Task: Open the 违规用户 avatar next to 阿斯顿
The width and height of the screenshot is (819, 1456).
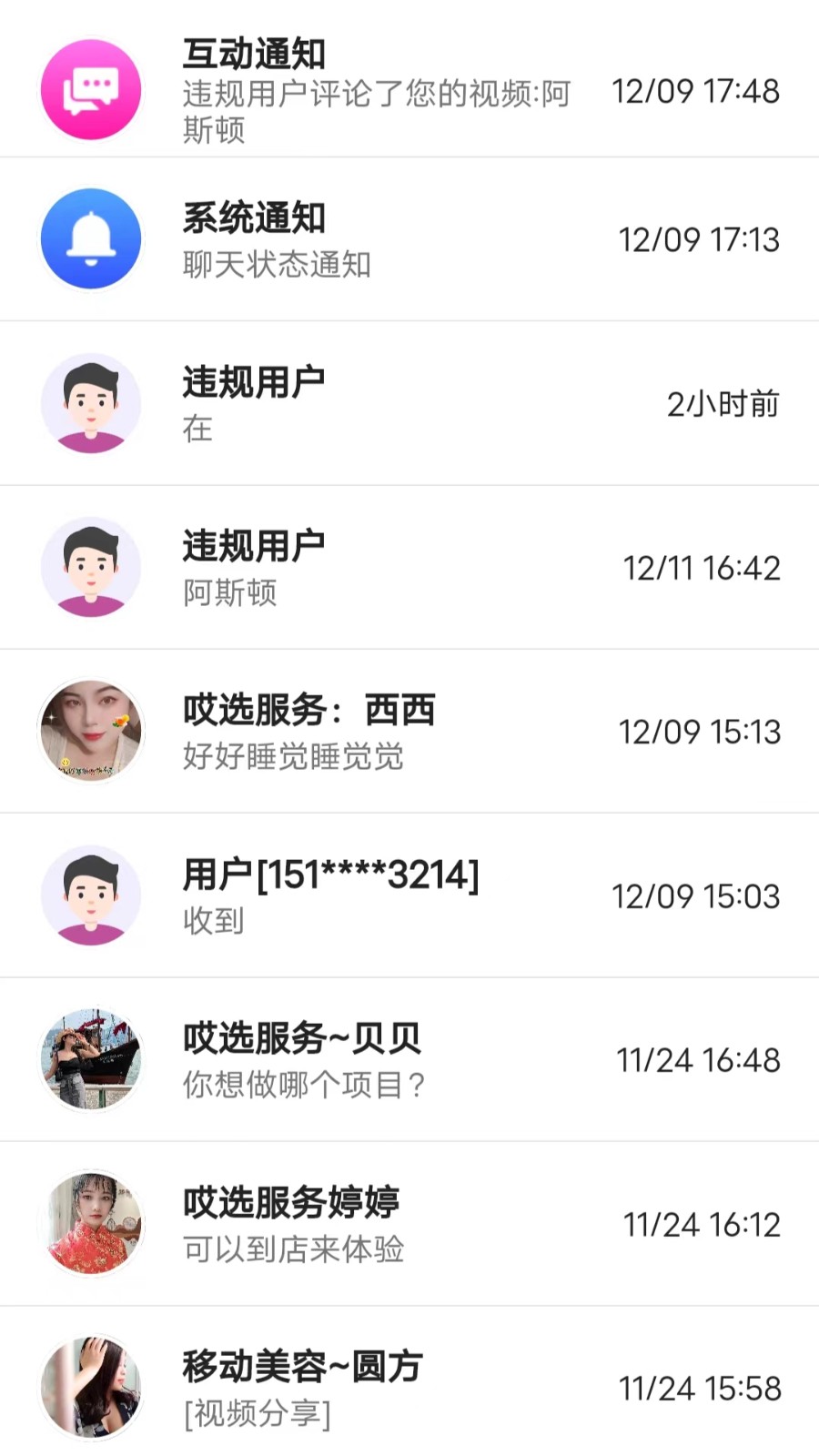Action: point(90,567)
